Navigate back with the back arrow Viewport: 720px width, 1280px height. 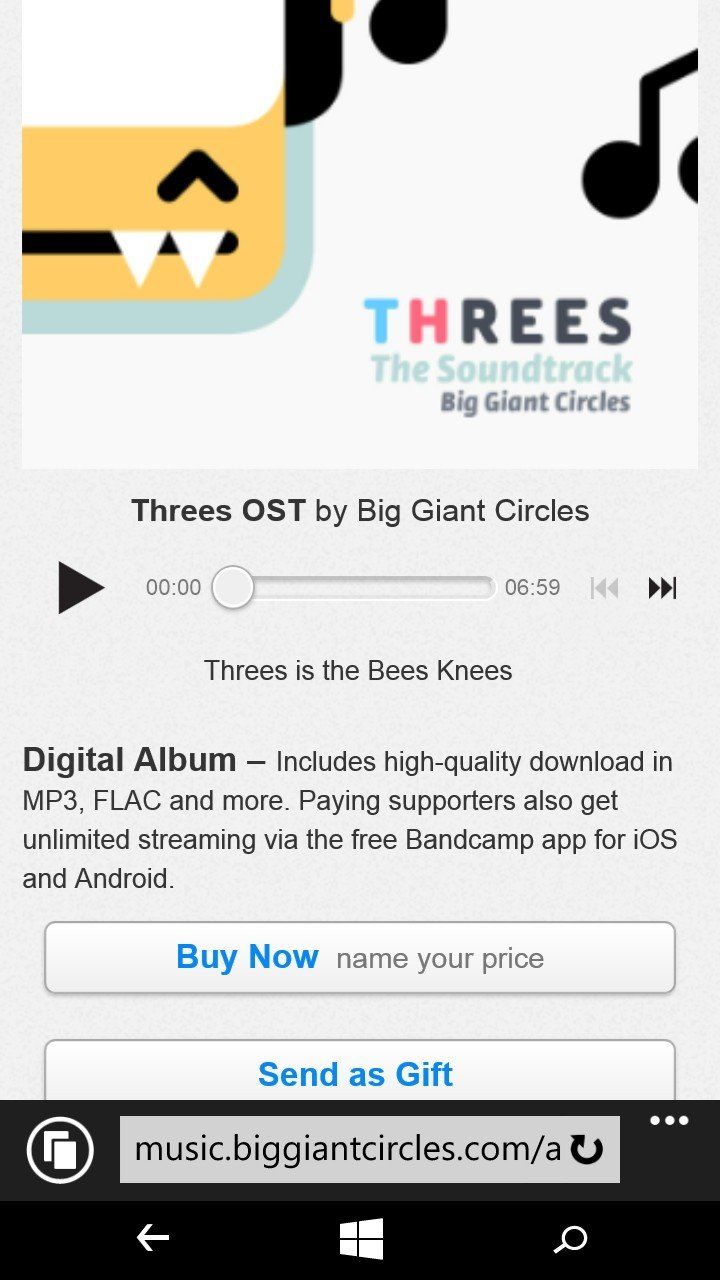click(152, 1238)
